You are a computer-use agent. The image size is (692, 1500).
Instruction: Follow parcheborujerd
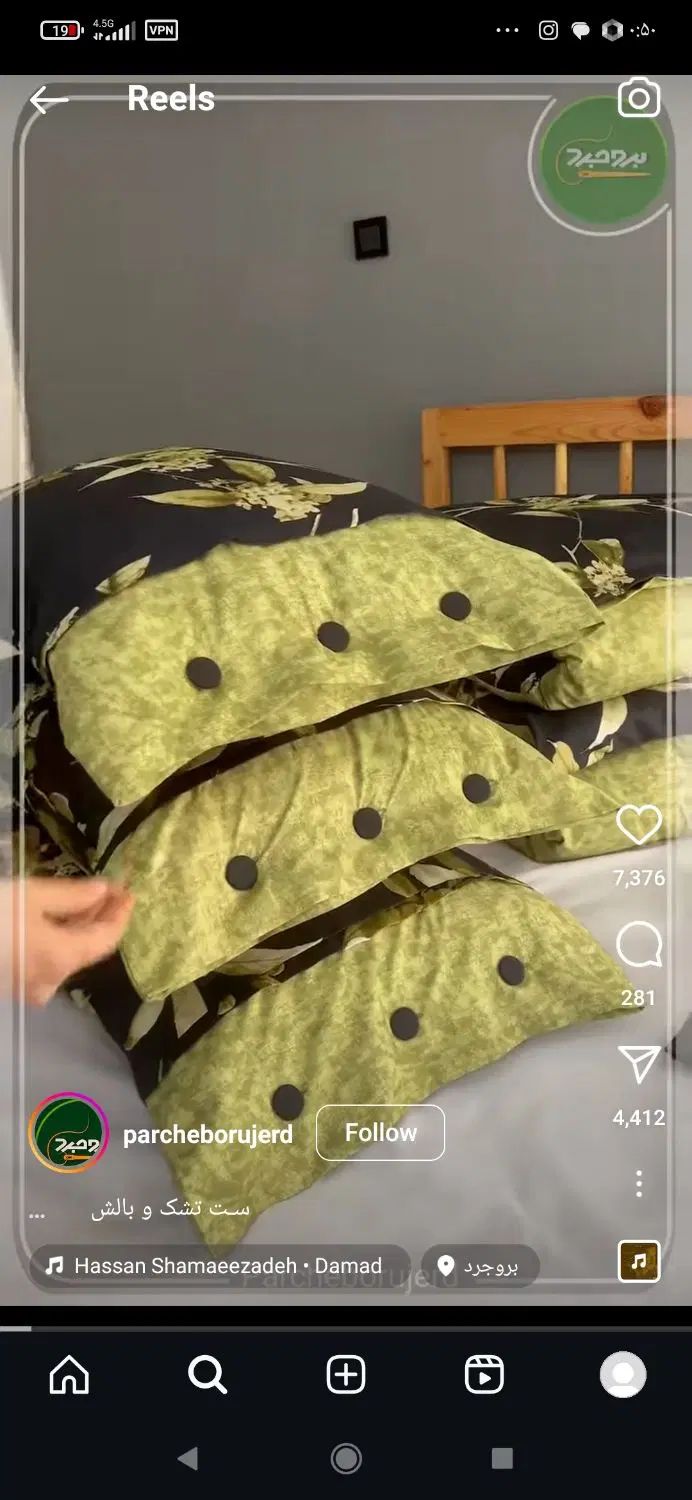380,1133
